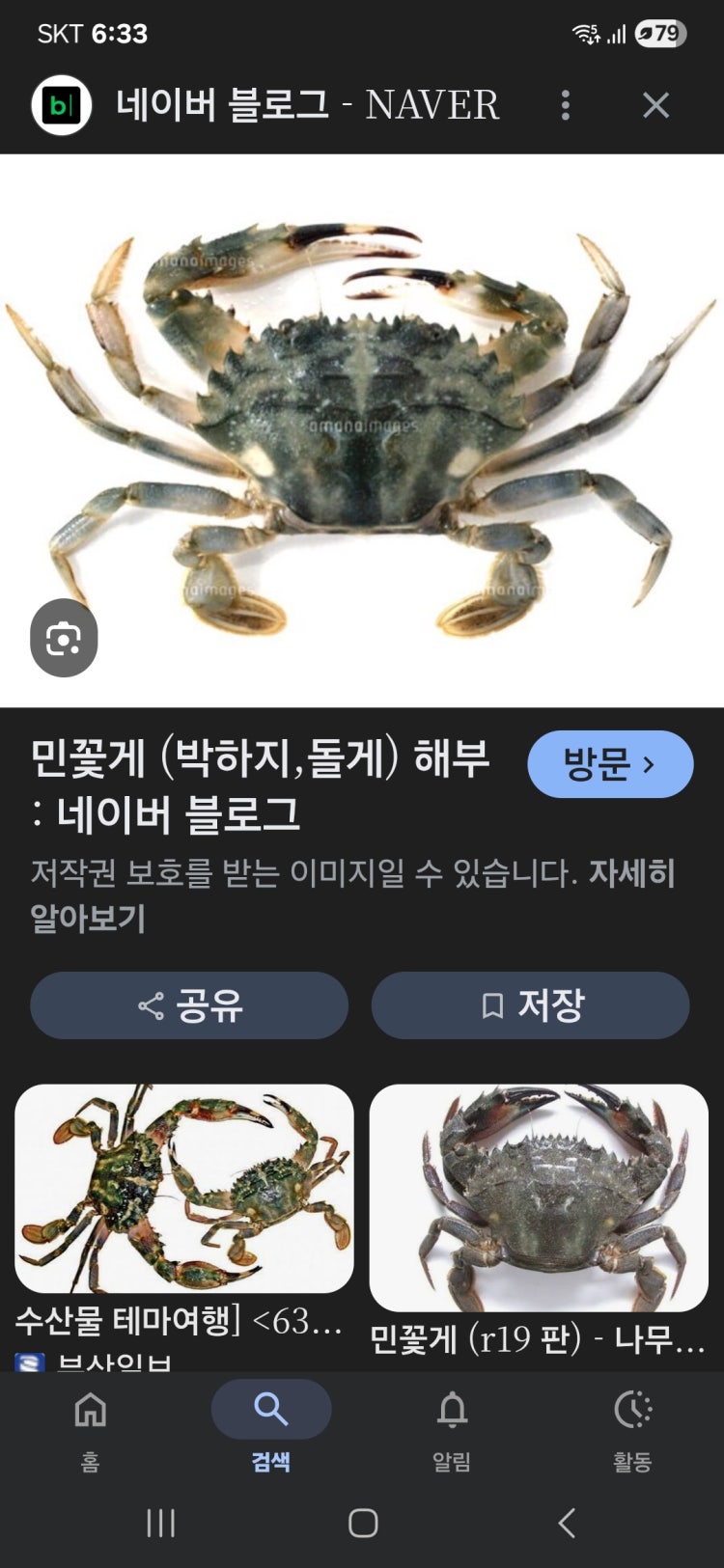
Task: Tap the share icon on 공유 button
Action: point(150,1004)
